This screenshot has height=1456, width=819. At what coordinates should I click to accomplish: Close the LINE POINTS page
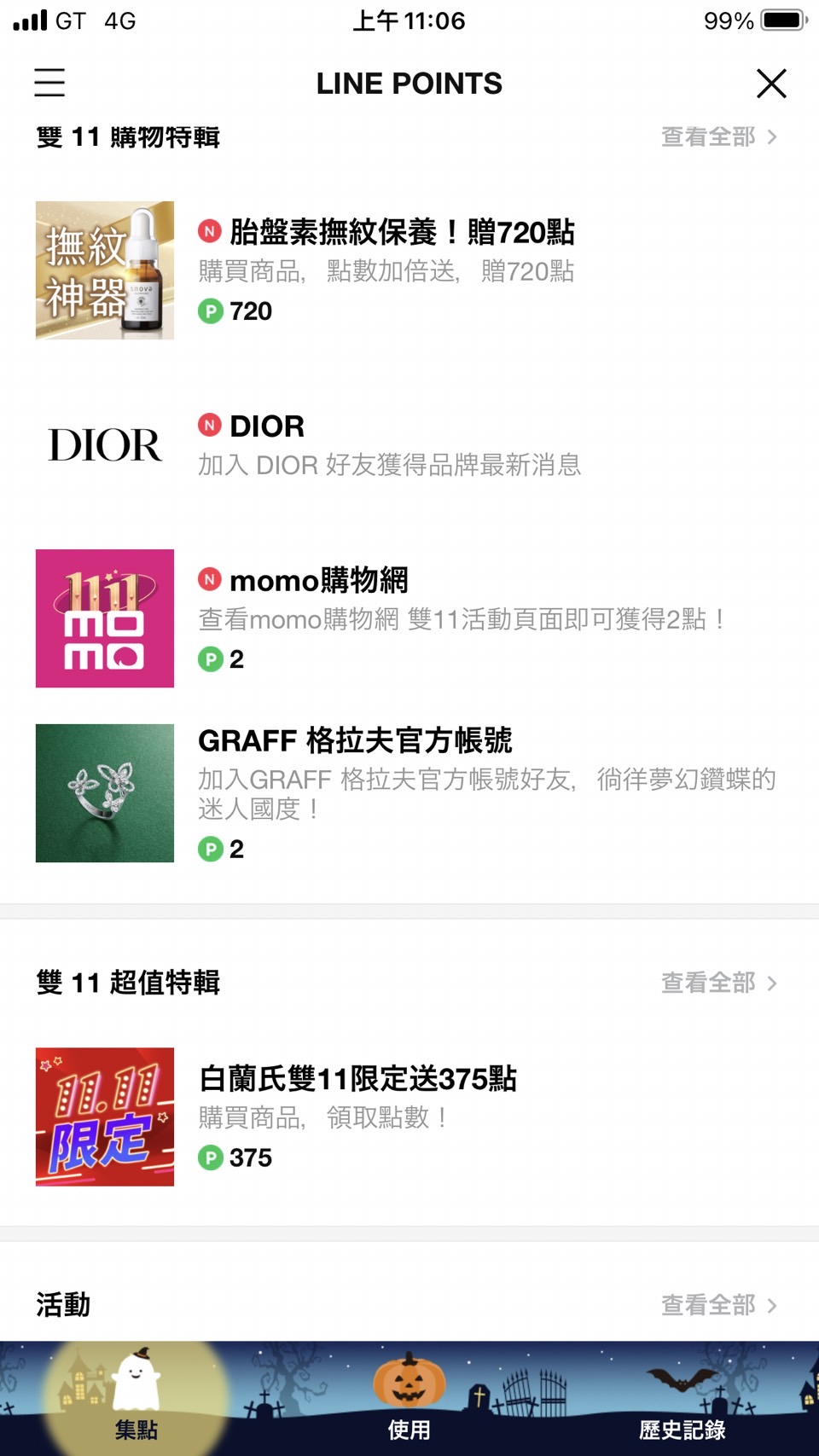(x=771, y=84)
